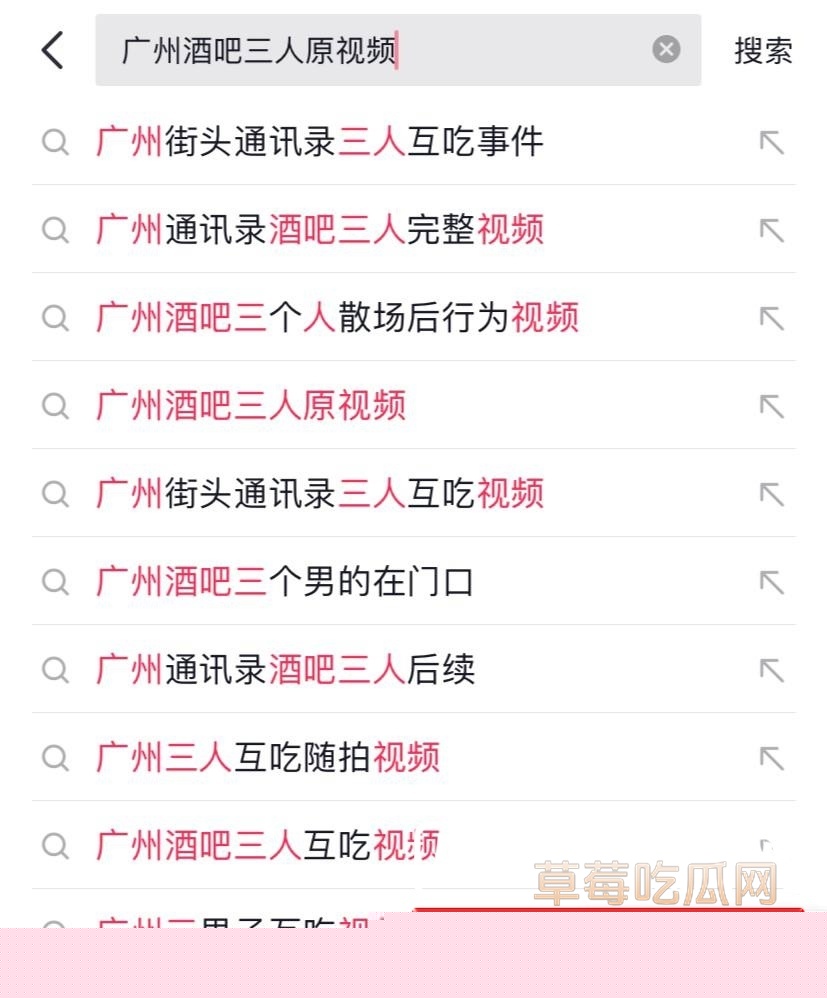827x998 pixels.
Task: Choose suggestion 广州酒吧三人互吃视频
Action: coord(268,846)
